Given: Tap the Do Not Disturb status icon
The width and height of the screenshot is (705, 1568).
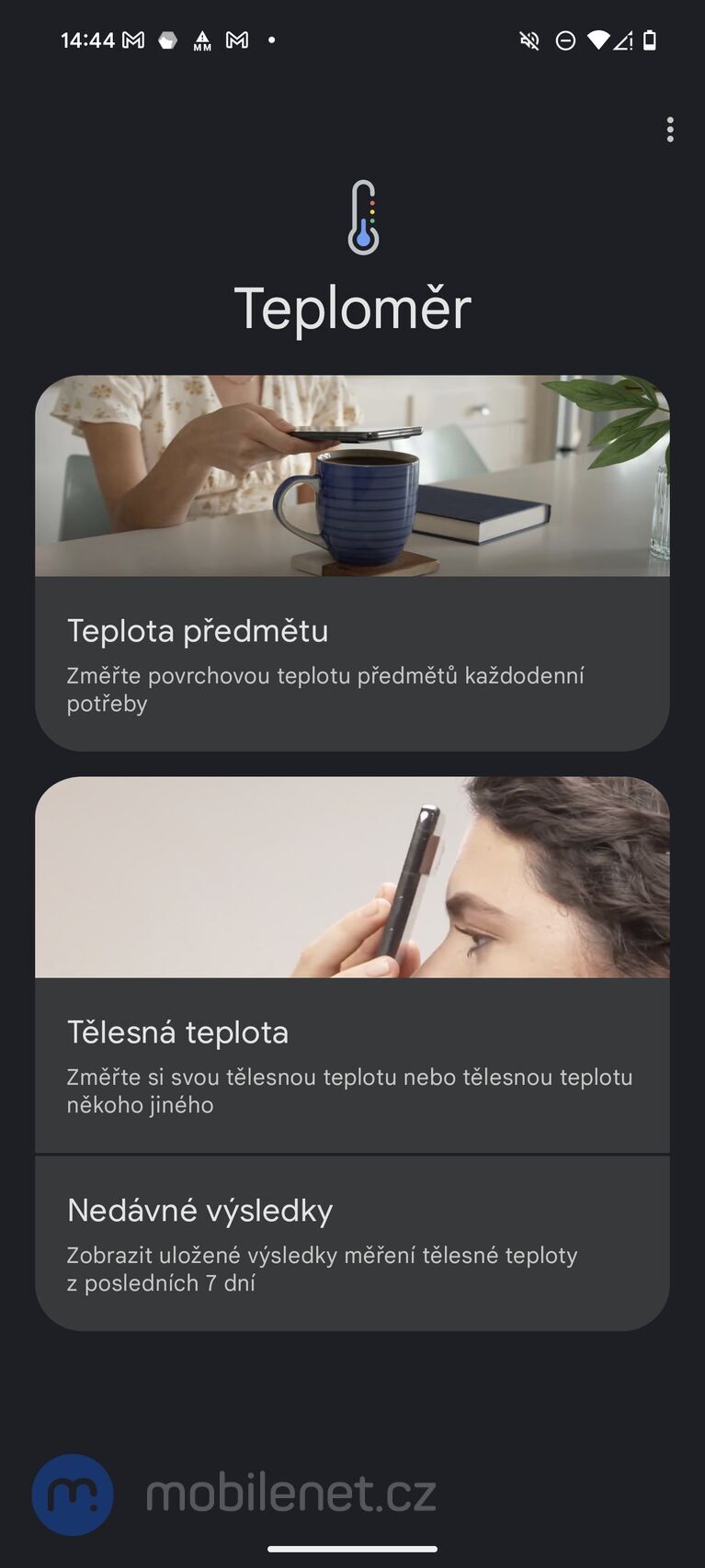Looking at the screenshot, I should click(563, 39).
